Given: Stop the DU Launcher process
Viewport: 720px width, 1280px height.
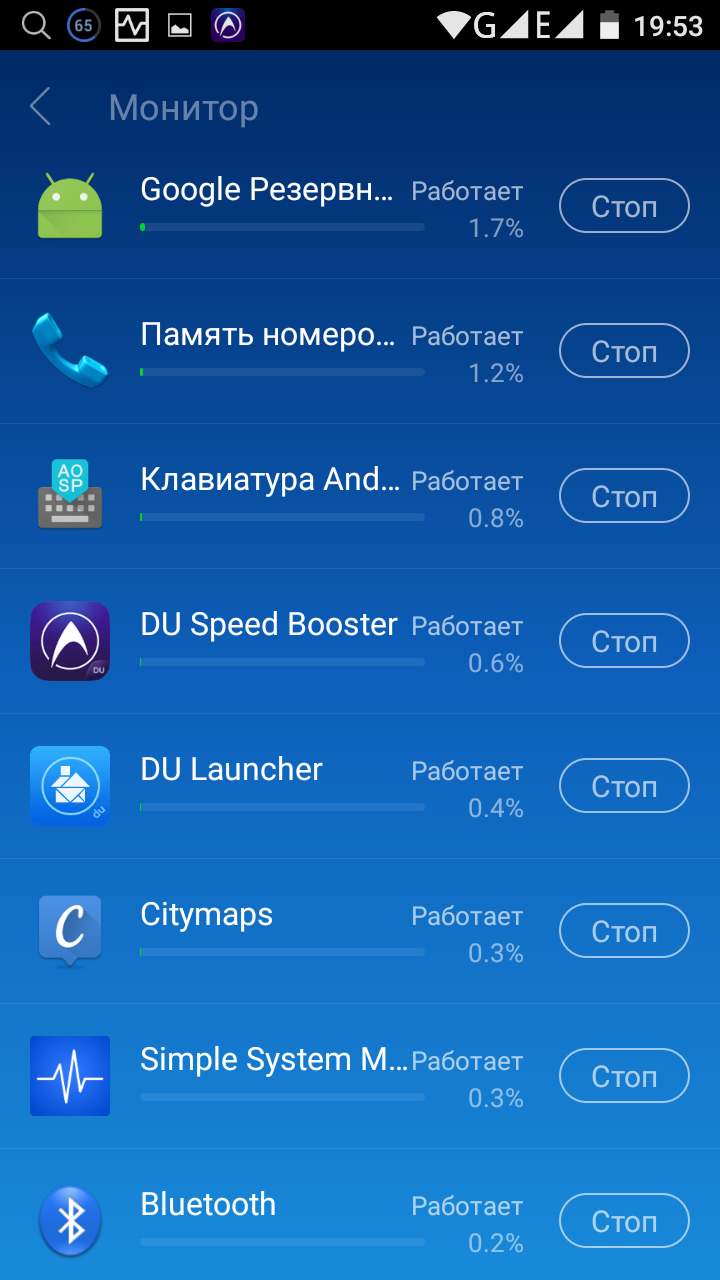Looking at the screenshot, I should click(624, 786).
